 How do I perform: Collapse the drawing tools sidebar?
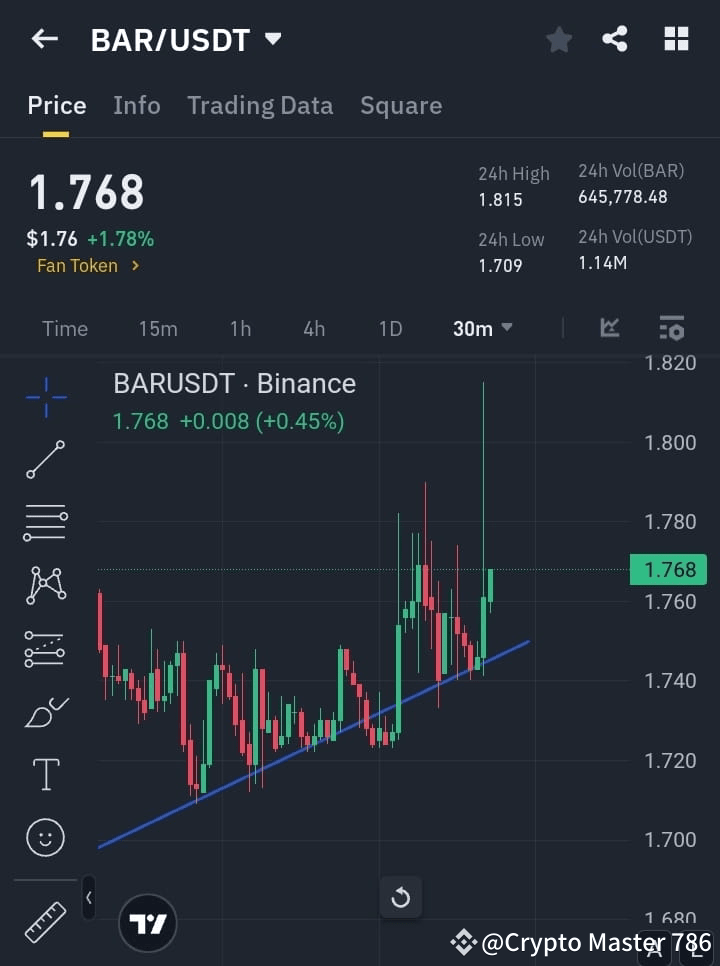pyautogui.click(x=88, y=898)
